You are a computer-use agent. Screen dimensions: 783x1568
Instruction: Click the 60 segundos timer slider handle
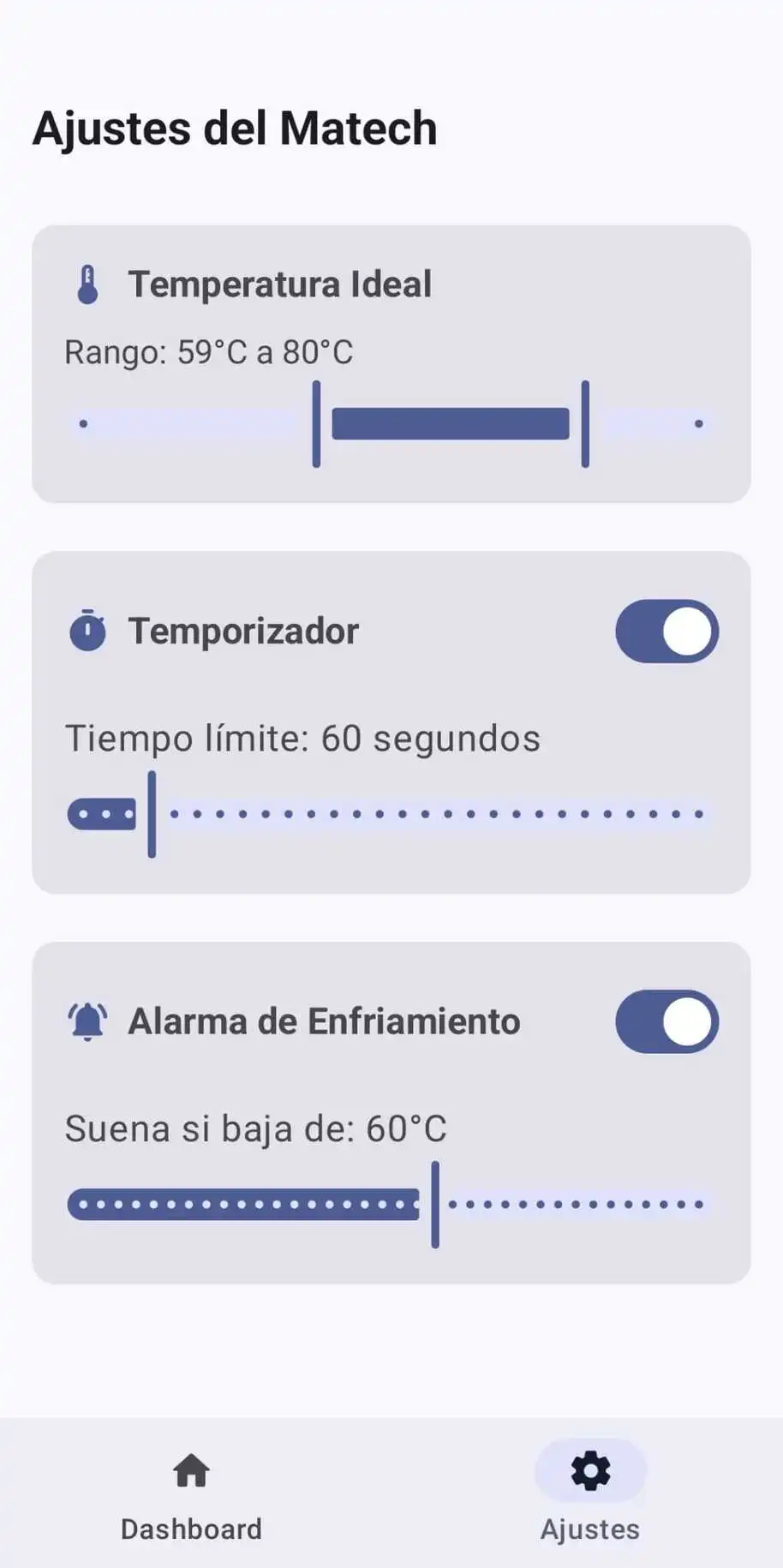152,812
